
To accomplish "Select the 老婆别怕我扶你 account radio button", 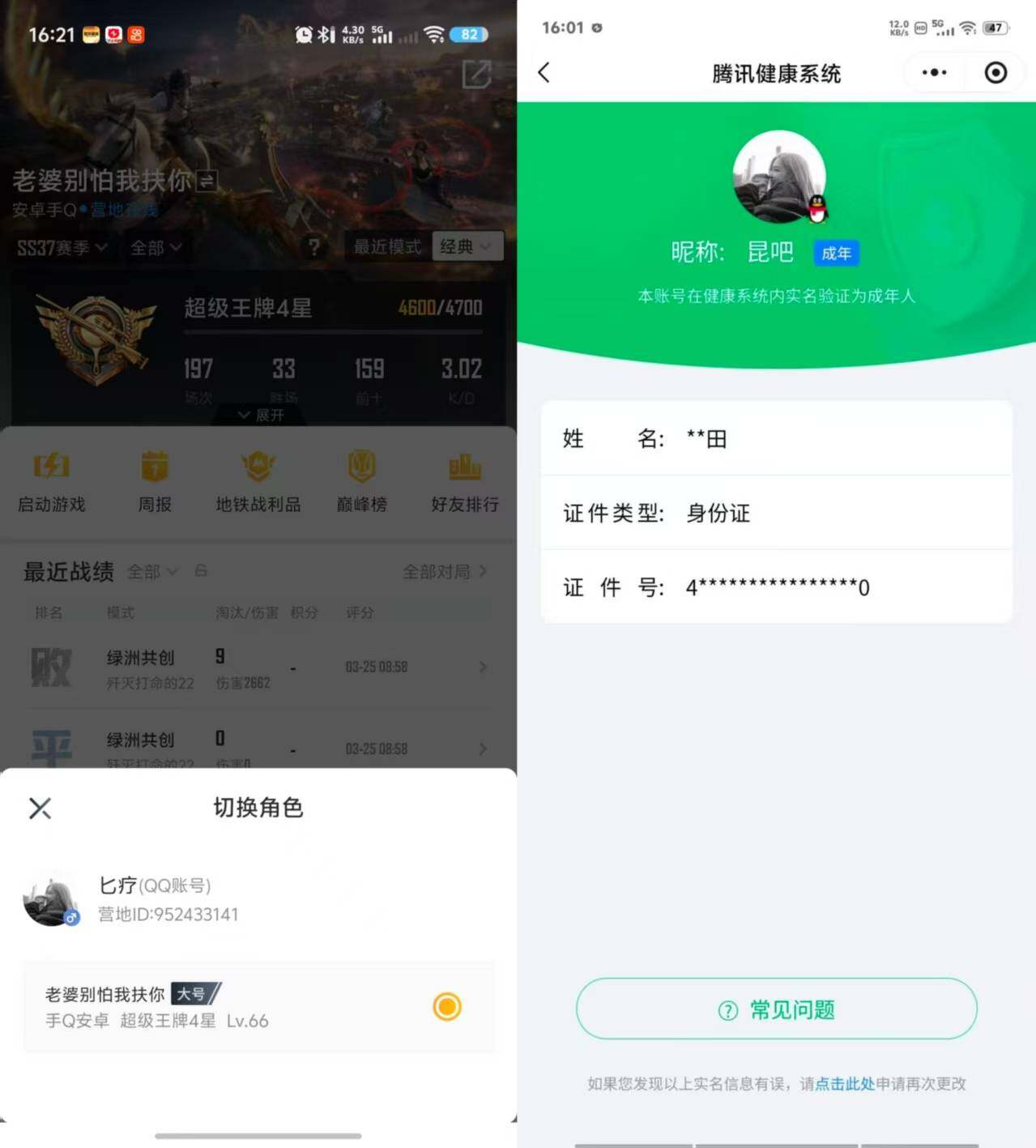I will [x=446, y=1006].
